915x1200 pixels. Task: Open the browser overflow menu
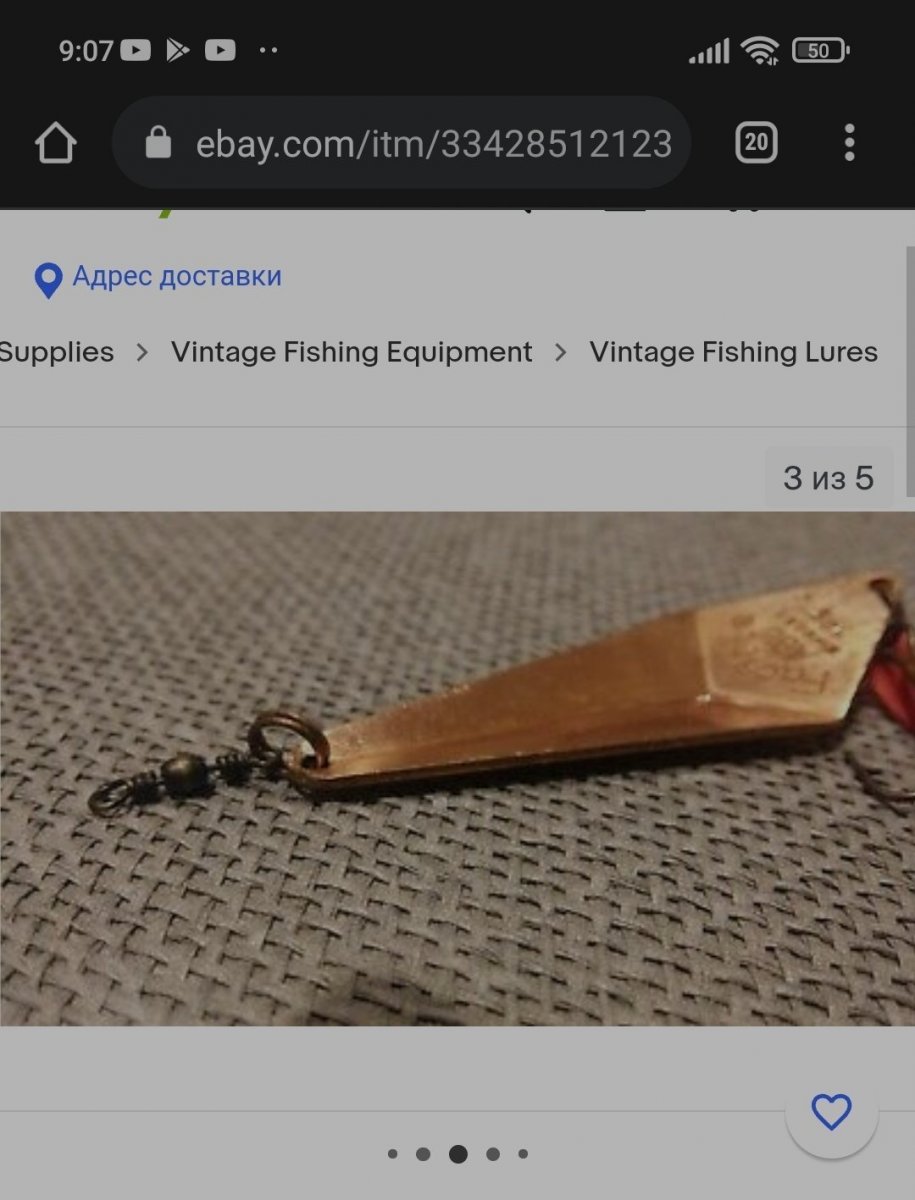[x=849, y=144]
